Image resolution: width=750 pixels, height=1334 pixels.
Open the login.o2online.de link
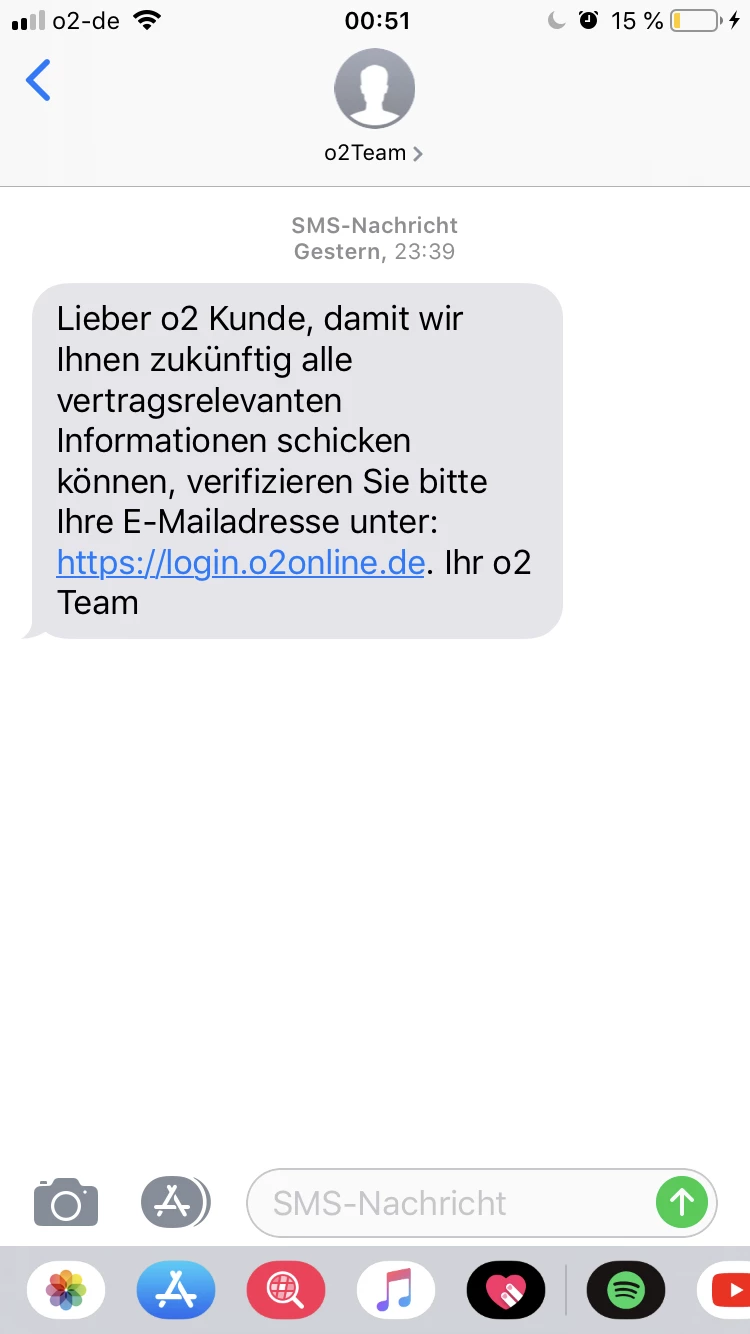241,563
